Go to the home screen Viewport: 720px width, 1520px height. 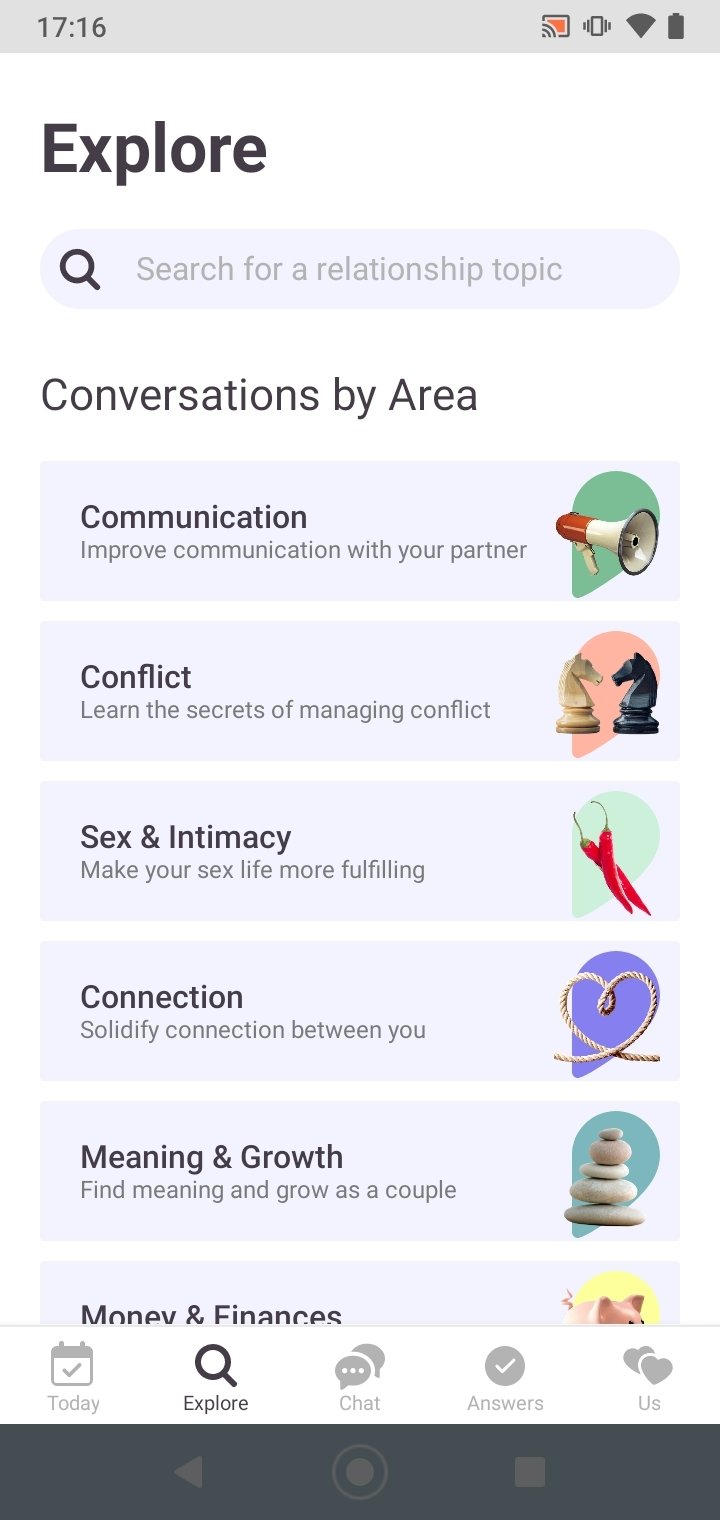[x=360, y=1471]
